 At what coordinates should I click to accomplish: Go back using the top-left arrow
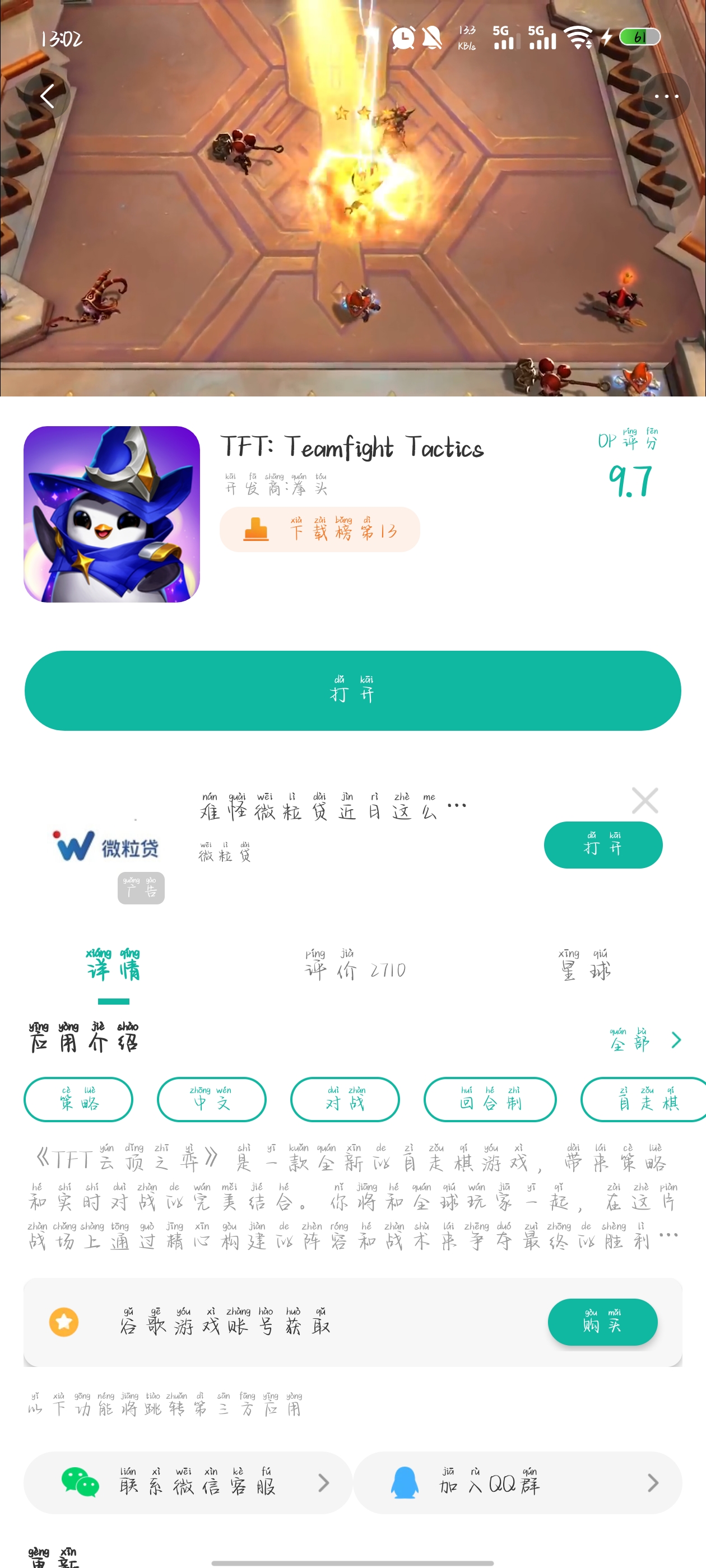48,96
